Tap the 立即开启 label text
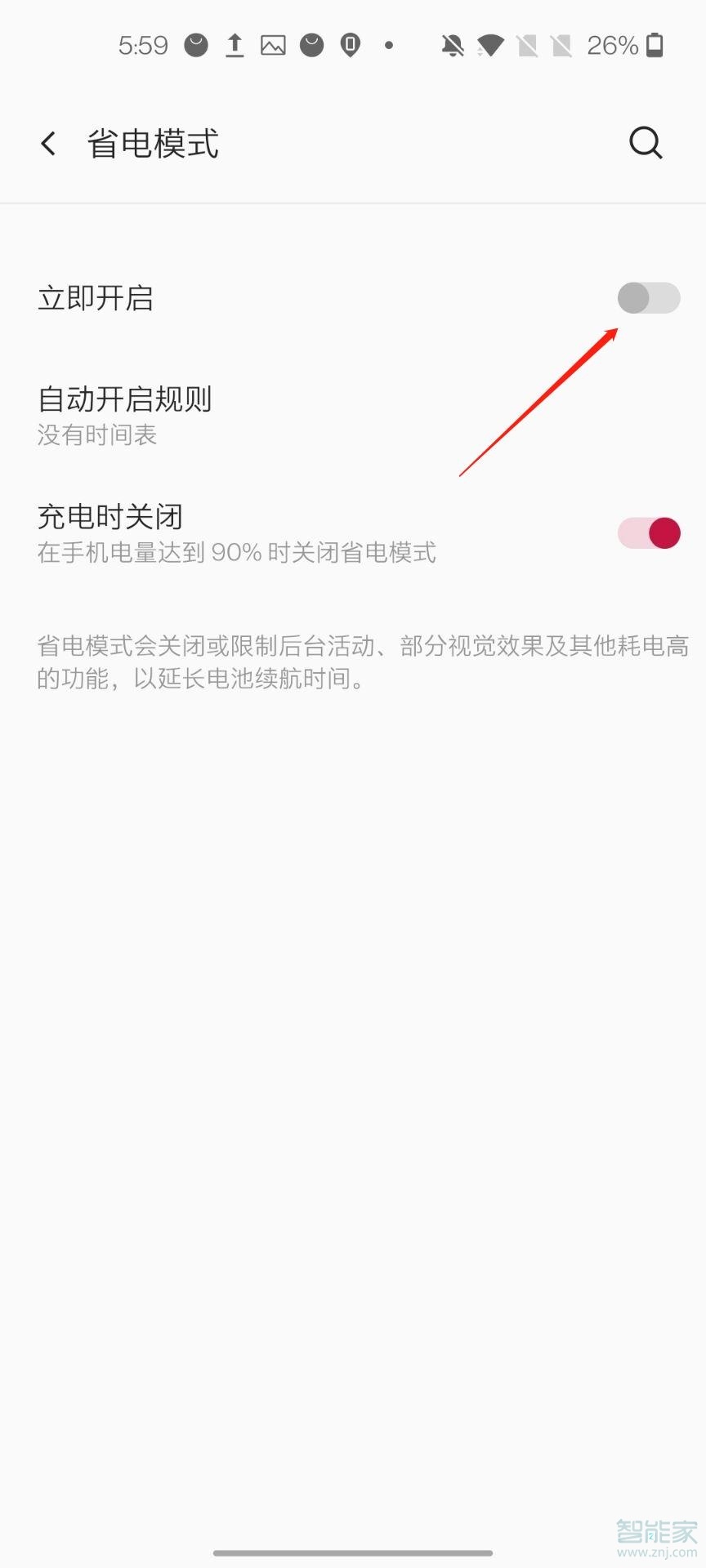This screenshot has height=1568, width=706. click(96, 299)
